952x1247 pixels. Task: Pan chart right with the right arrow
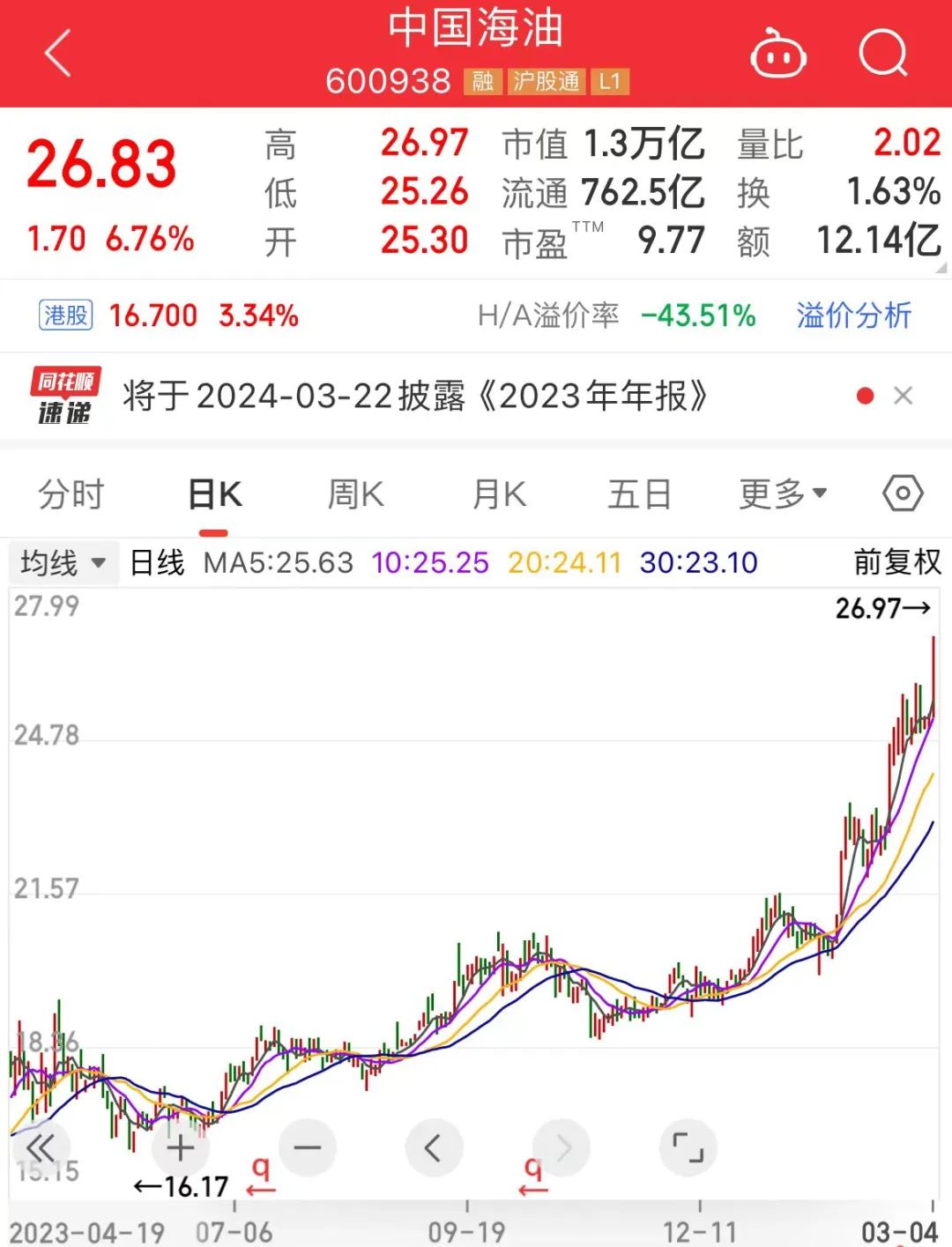pos(562,1148)
